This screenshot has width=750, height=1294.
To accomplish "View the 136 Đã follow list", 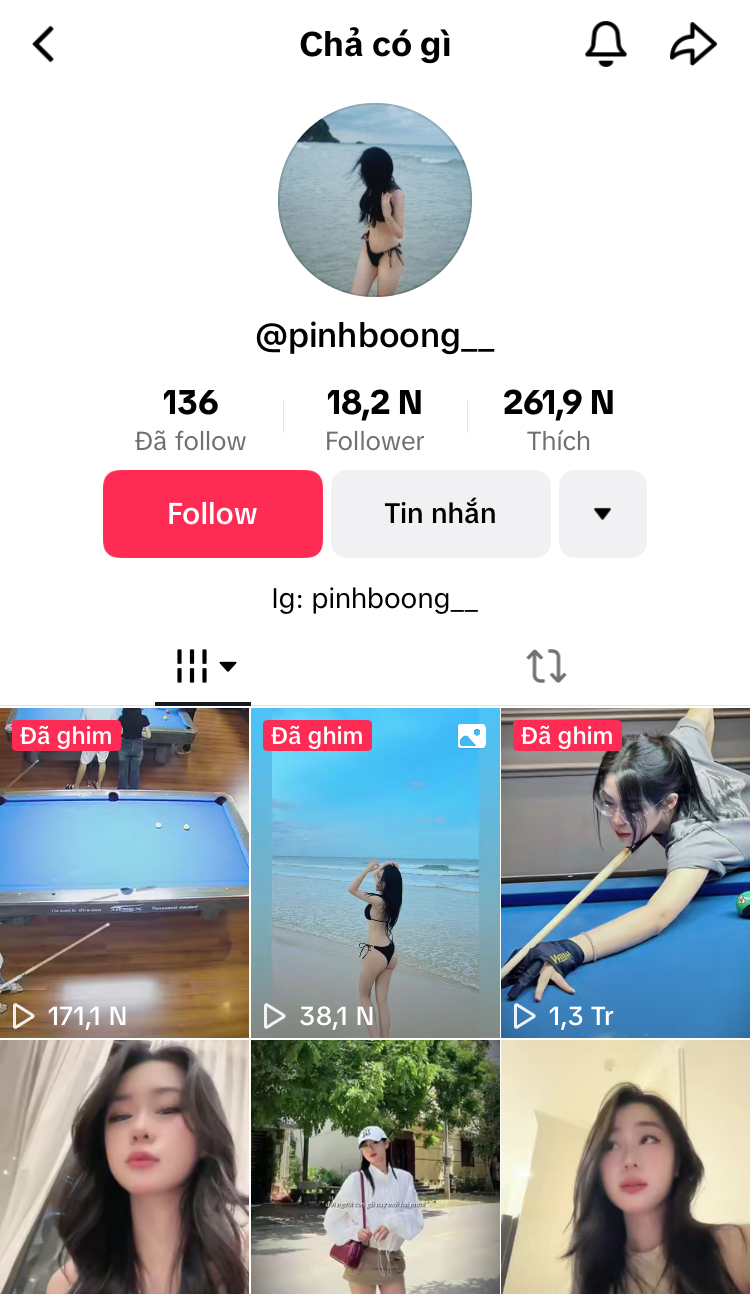I will (x=190, y=420).
